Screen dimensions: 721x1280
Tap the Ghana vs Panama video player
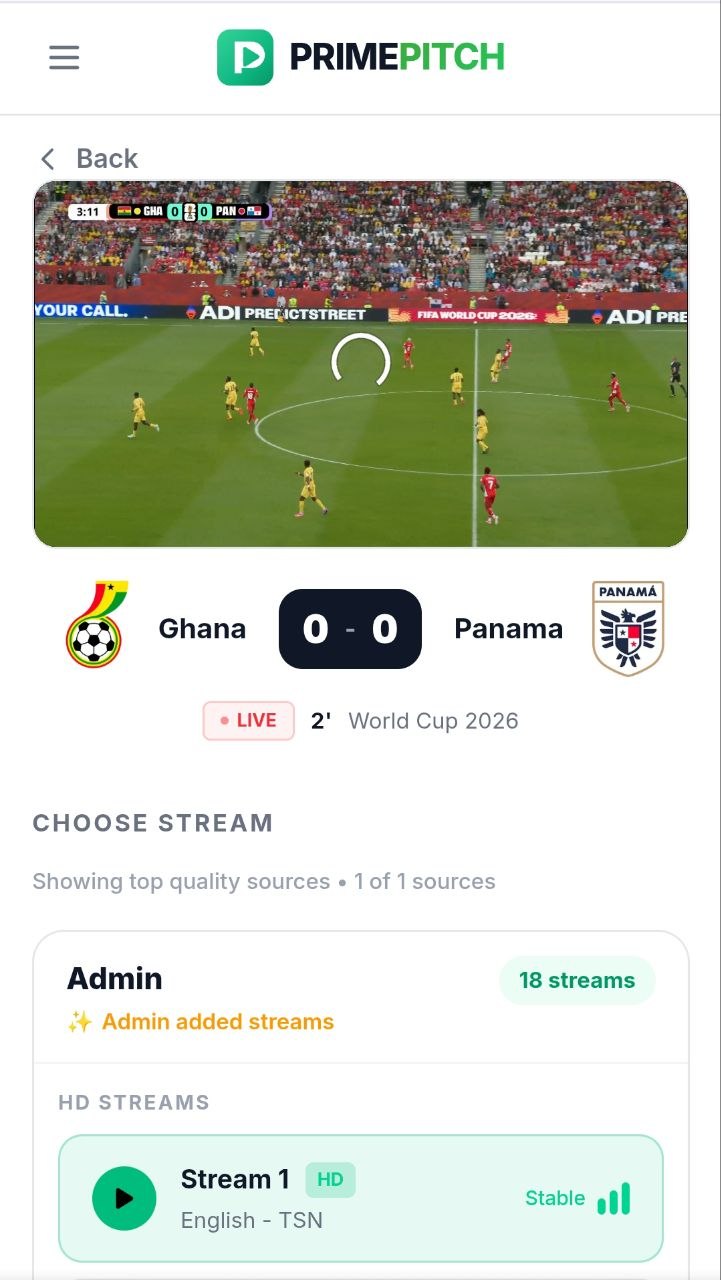361,364
